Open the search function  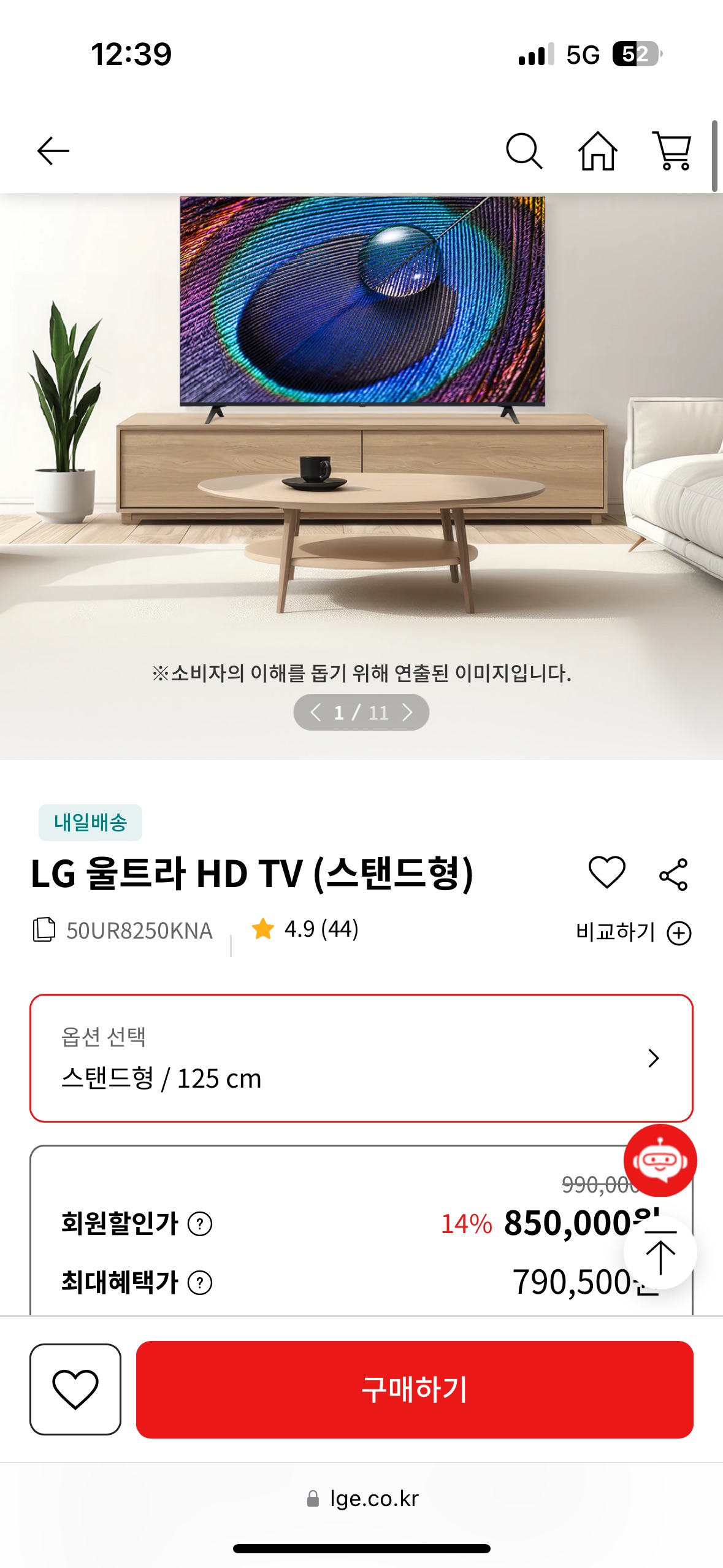[x=524, y=152]
